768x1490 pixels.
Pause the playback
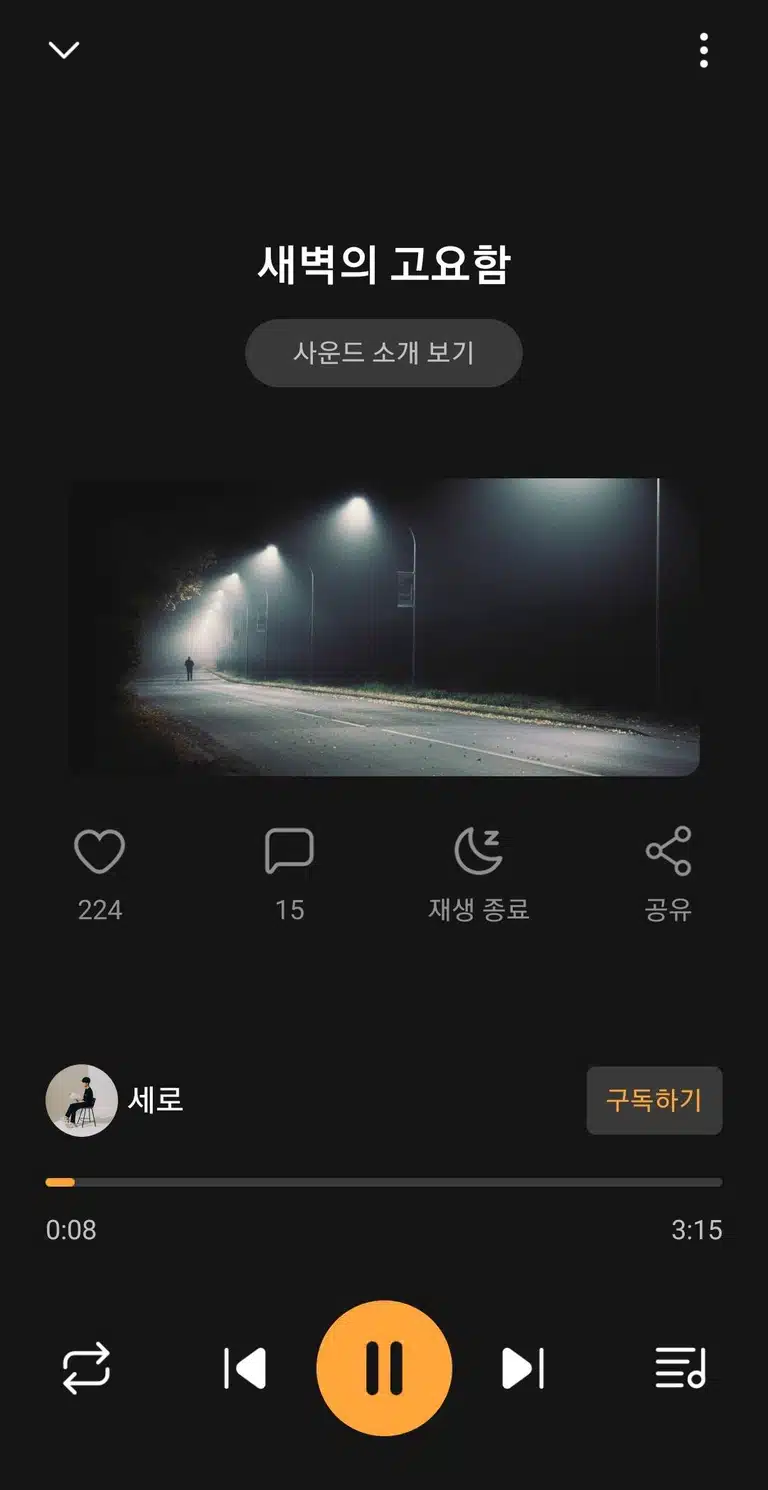tap(384, 1368)
